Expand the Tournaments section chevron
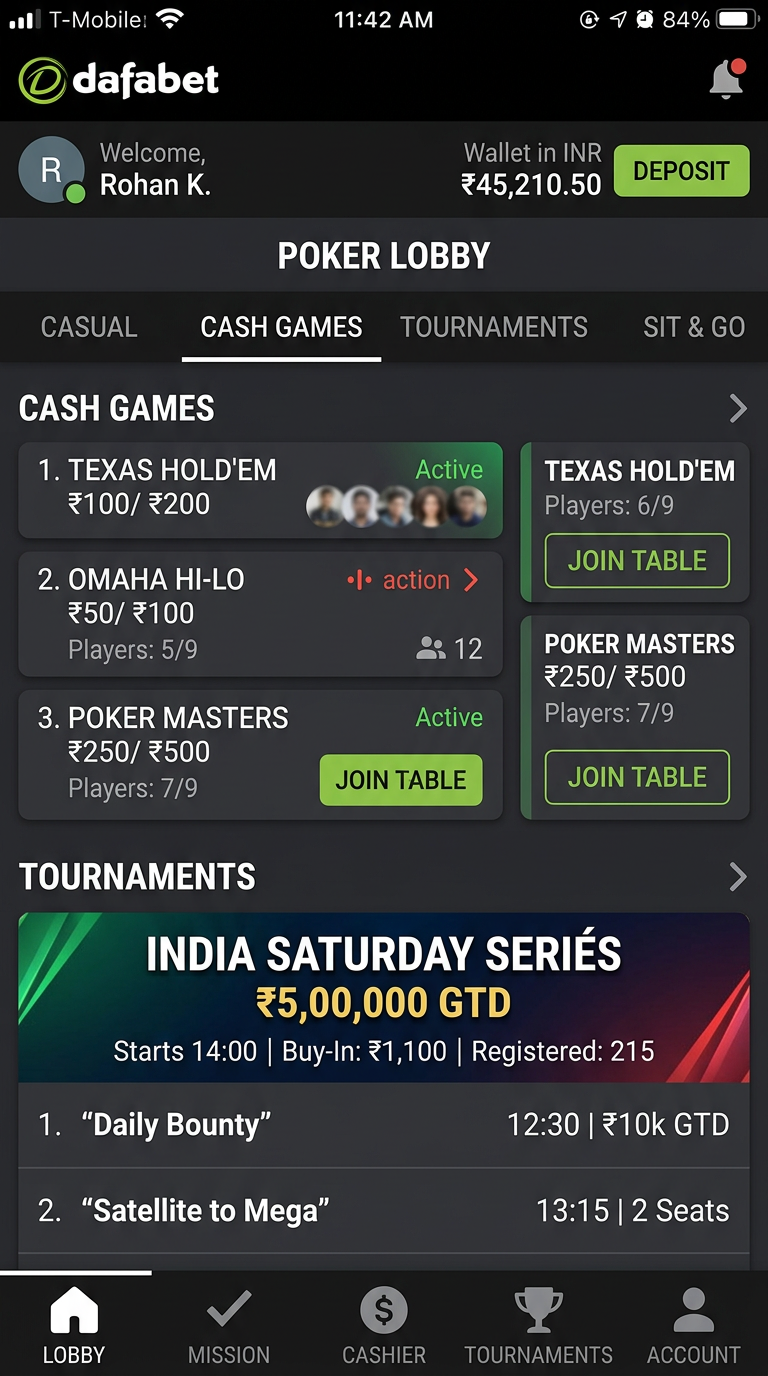This screenshot has width=768, height=1376. pyautogui.click(x=737, y=877)
